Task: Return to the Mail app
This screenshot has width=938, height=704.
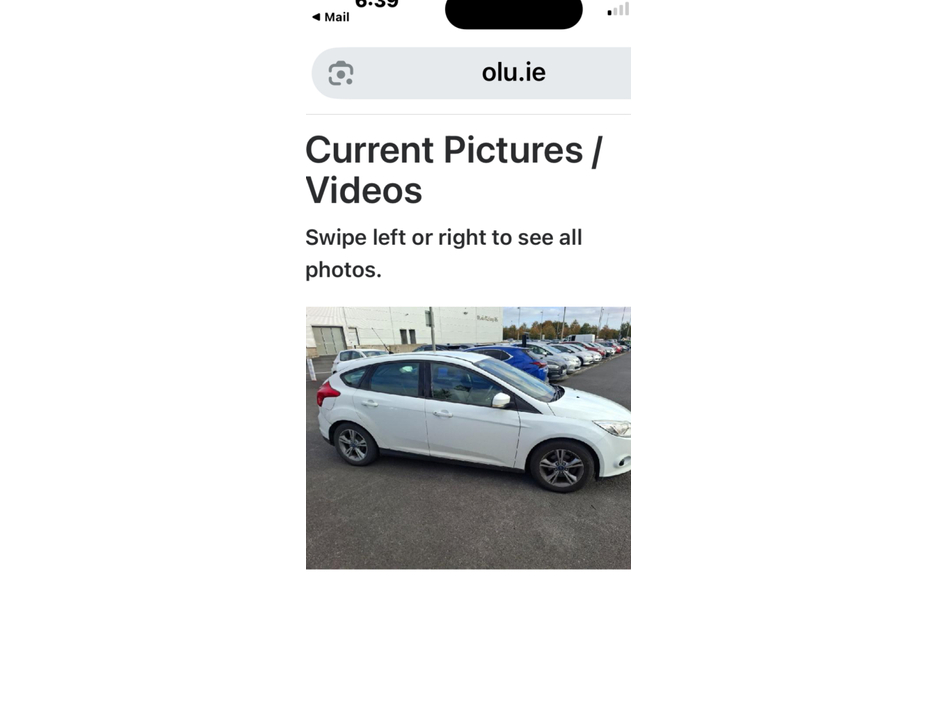Action: (x=331, y=17)
